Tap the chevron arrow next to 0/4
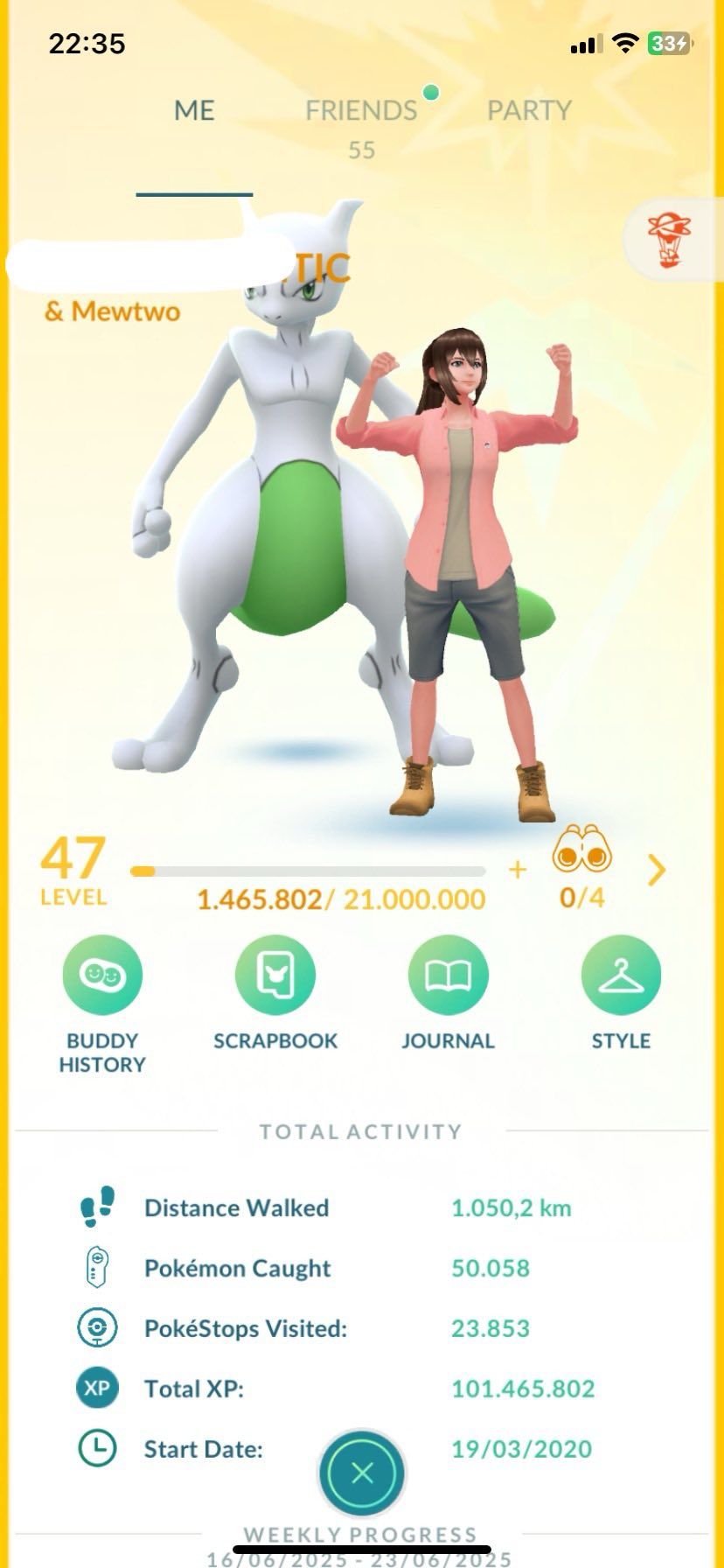Image resolution: width=724 pixels, height=1568 pixels. click(x=657, y=871)
